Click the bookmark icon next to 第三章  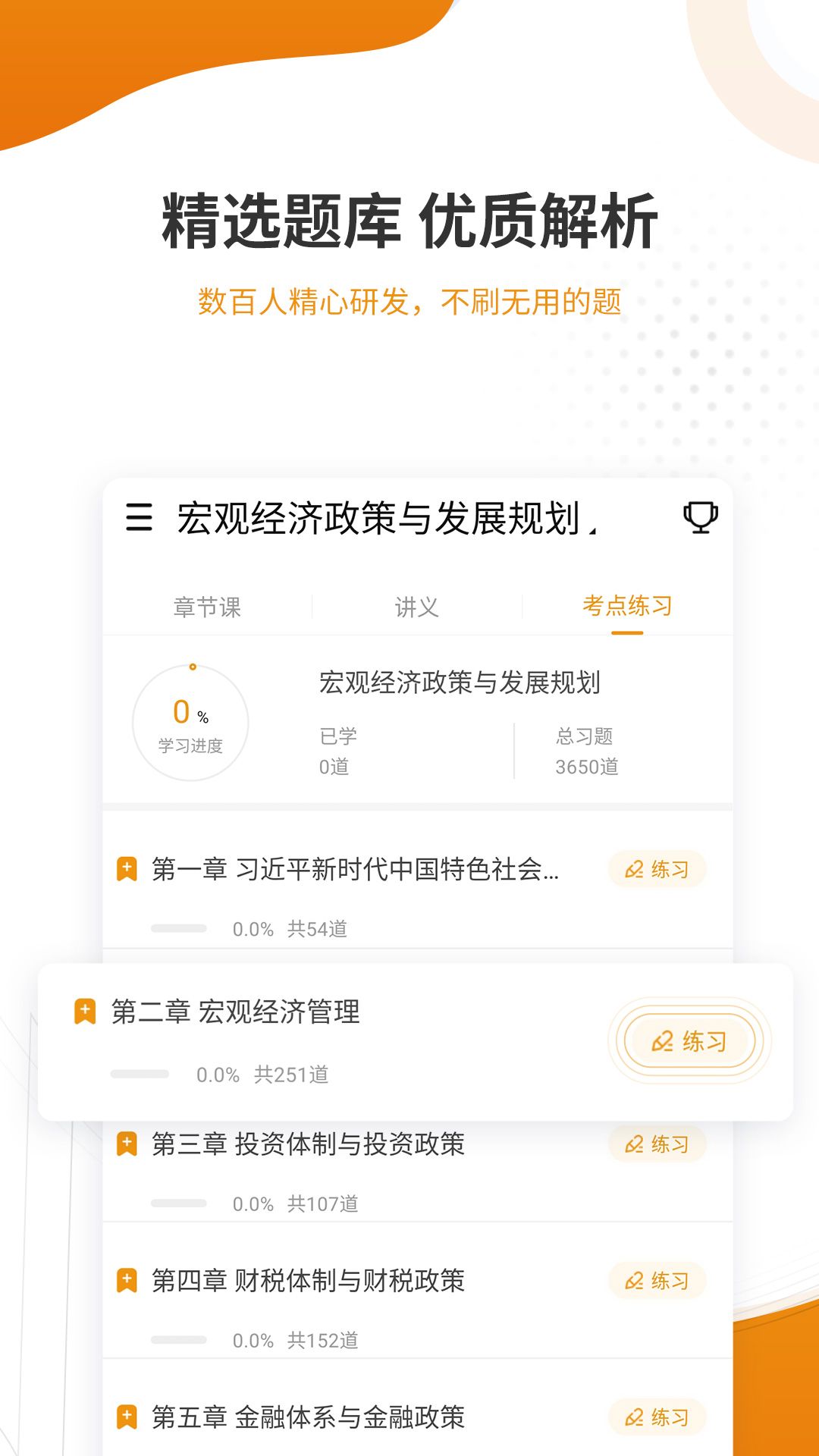[x=126, y=1145]
